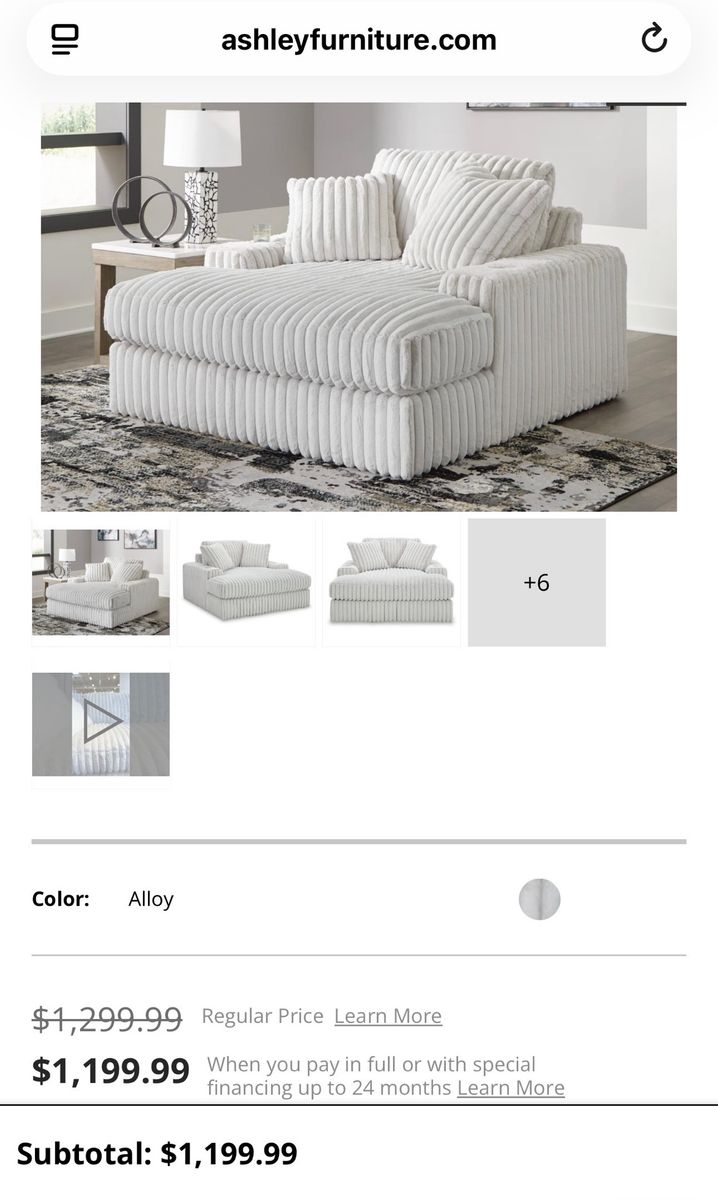Select the third front-view chaise thumbnail
718x1200 pixels.
point(391,582)
